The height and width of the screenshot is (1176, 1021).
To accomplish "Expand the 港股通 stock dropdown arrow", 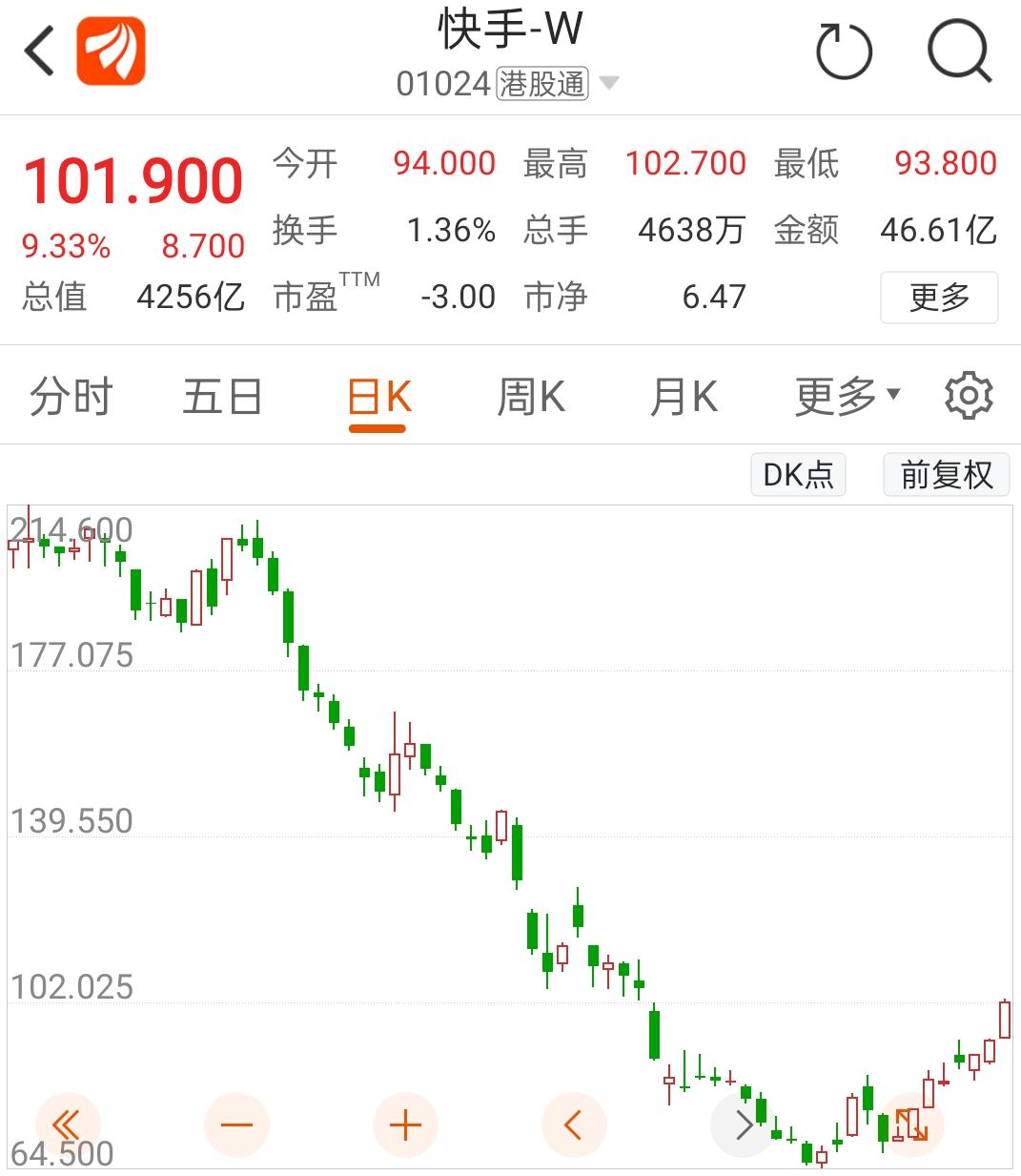I will point(608,84).
